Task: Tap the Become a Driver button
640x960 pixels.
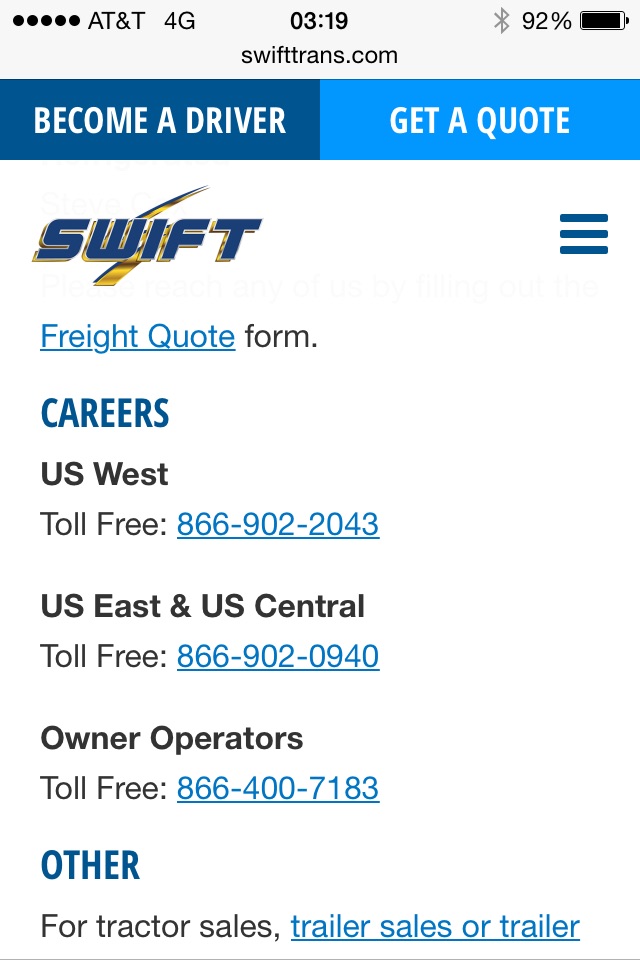Action: 160,121
